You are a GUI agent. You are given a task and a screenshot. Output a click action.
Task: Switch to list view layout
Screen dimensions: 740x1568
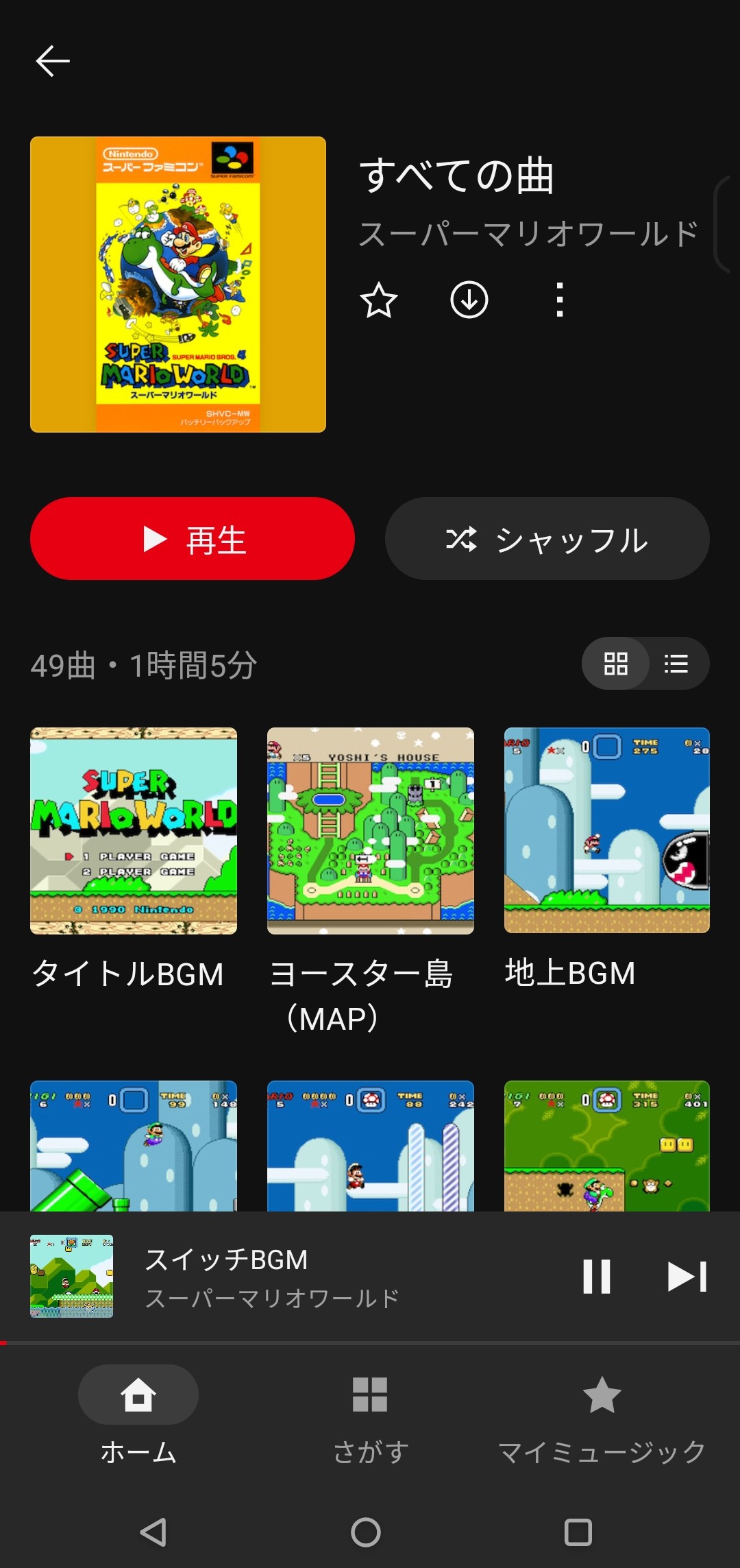(x=676, y=664)
